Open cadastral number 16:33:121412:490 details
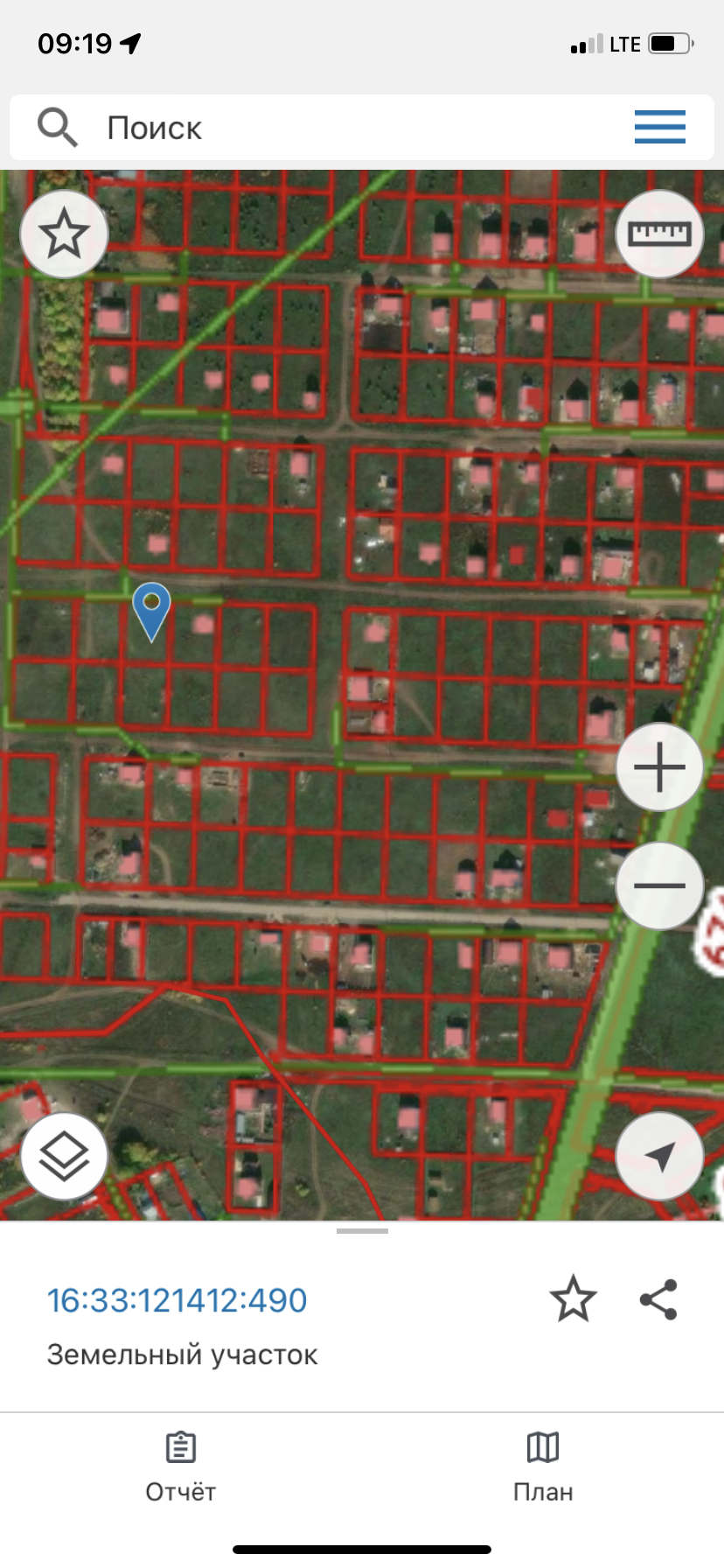 click(x=177, y=1300)
